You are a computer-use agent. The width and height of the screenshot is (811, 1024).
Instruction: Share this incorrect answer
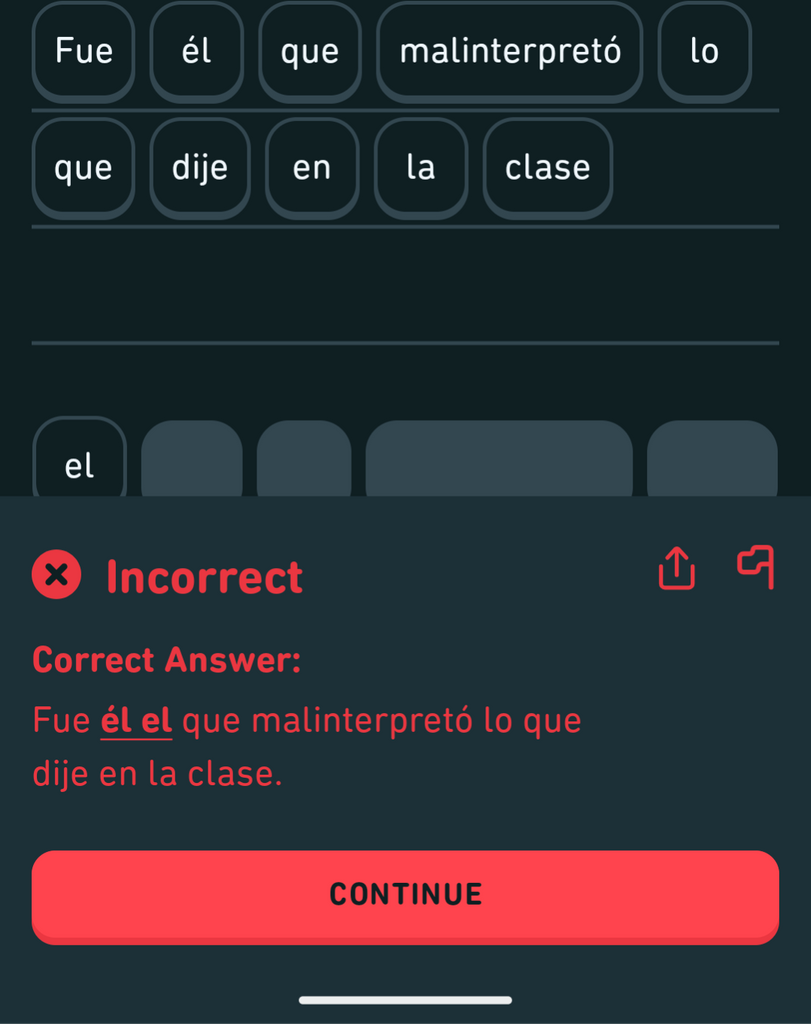[677, 568]
